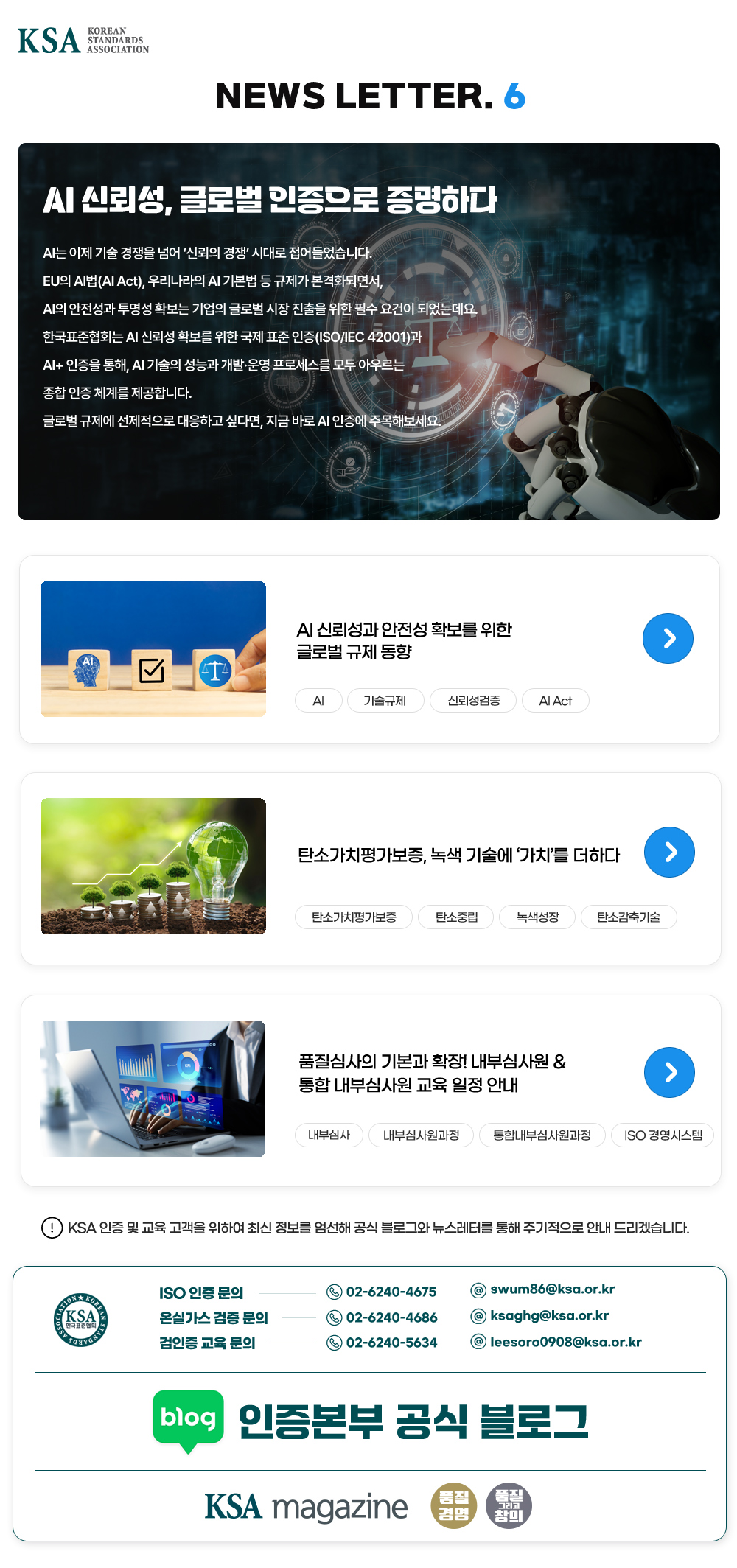Open the 품질 그리고 창의 magazine badge
Viewport: 737px width, 1568px height.
(x=509, y=1505)
